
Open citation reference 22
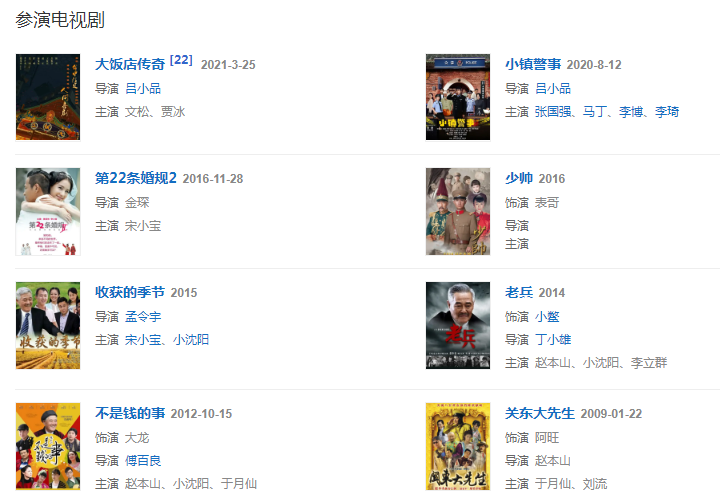(181, 60)
